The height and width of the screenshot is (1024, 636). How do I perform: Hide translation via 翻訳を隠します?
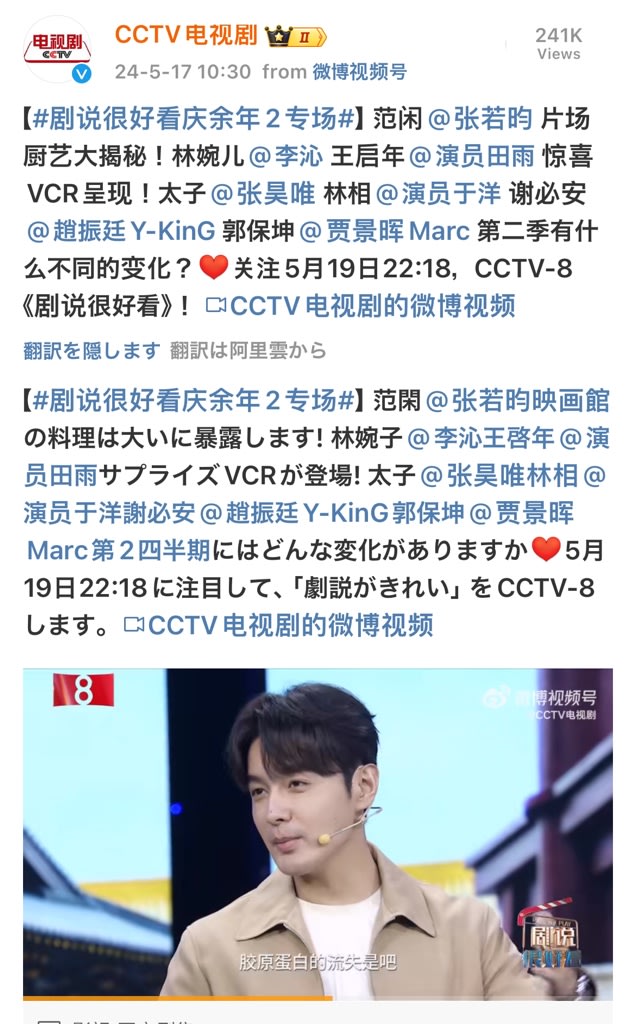tap(91, 351)
